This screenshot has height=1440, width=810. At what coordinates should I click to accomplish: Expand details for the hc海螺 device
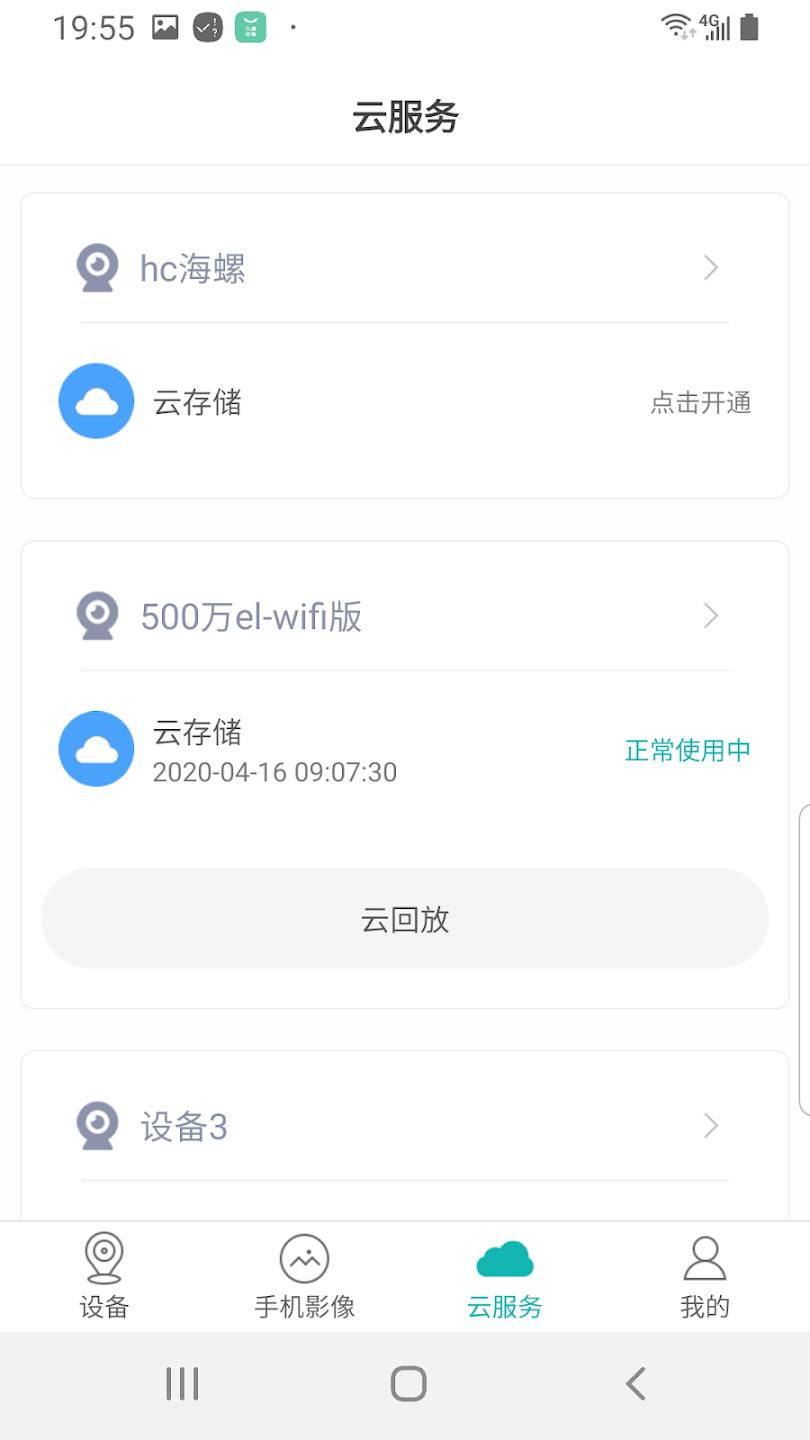point(710,267)
